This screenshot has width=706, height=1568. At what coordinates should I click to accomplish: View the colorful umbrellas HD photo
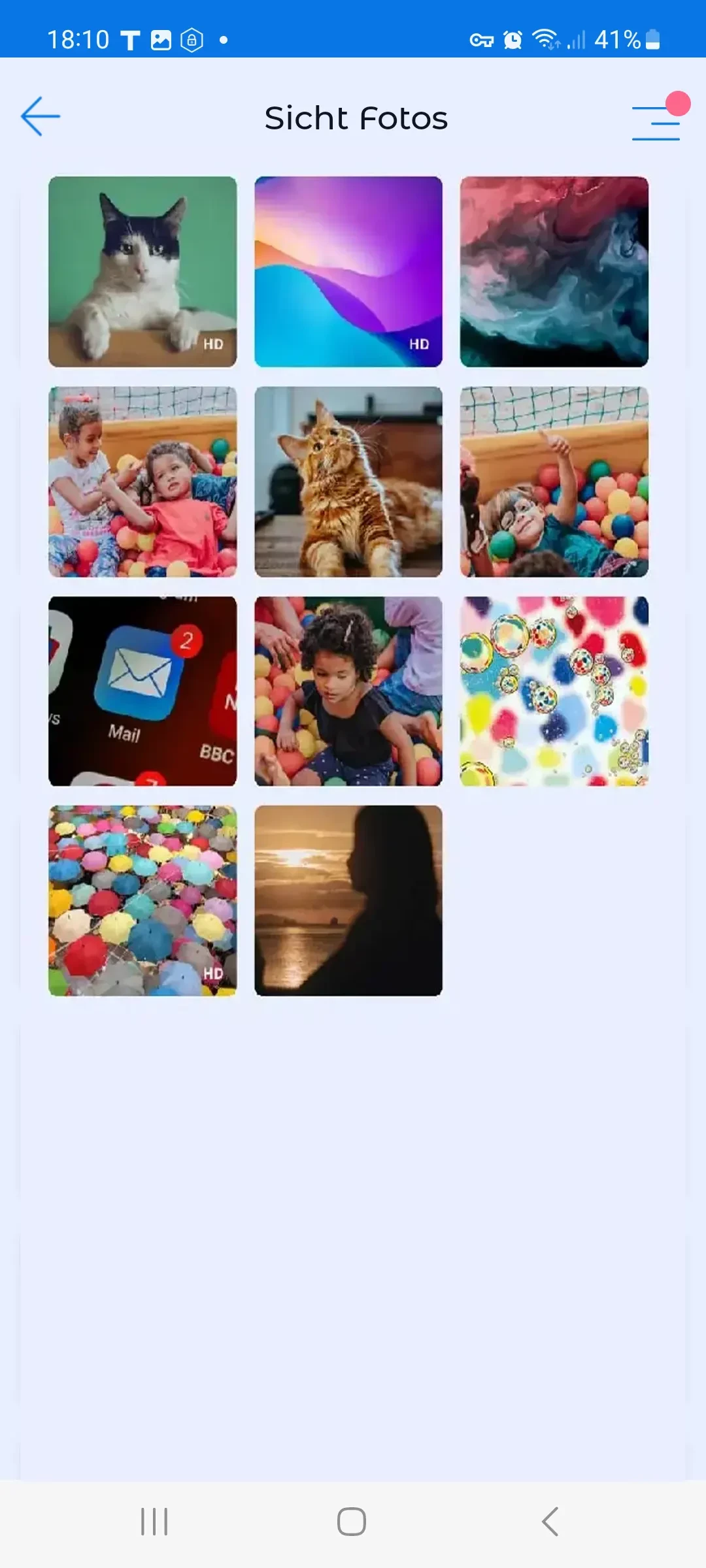pyautogui.click(x=143, y=901)
